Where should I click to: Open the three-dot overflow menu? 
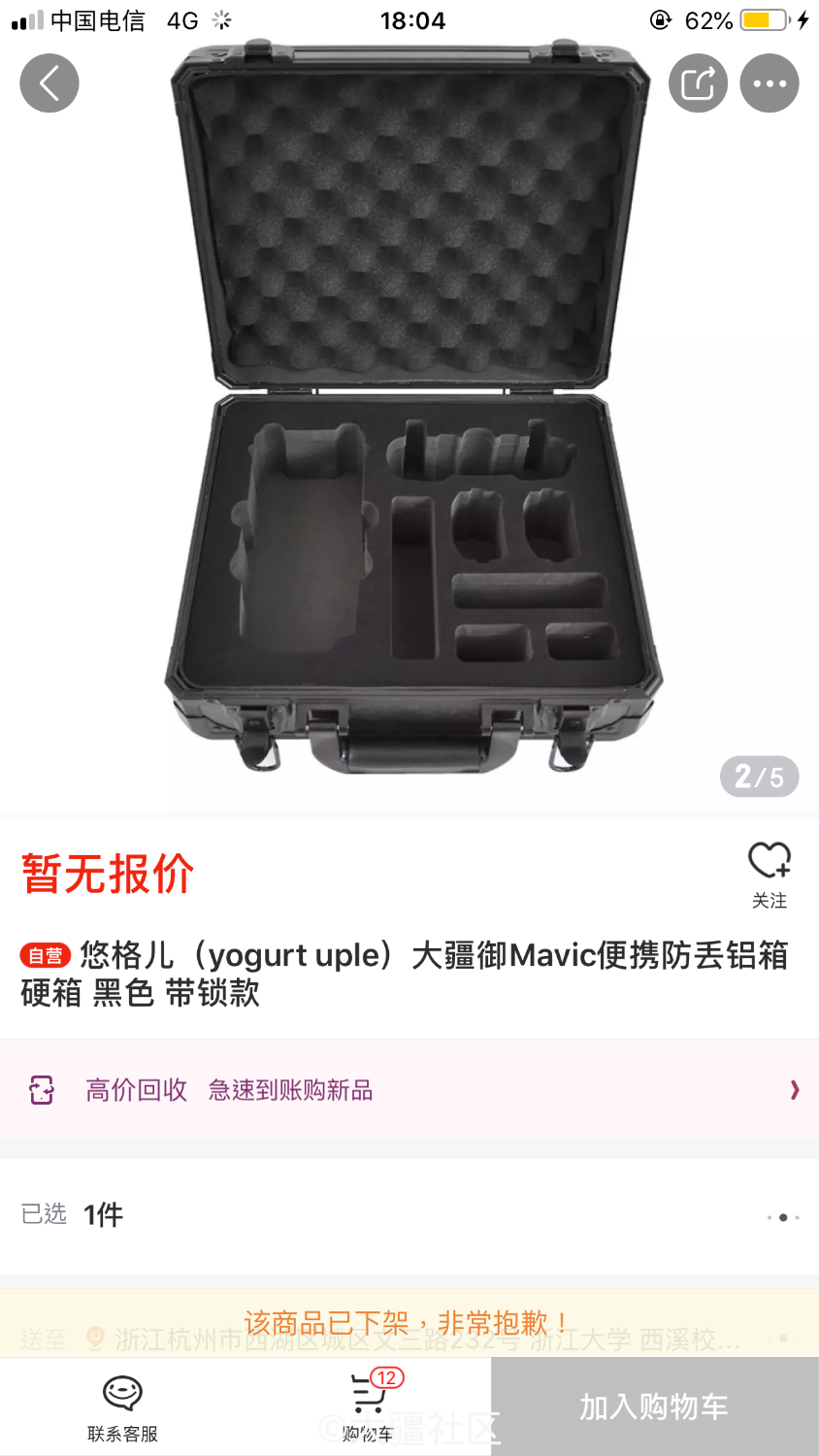(770, 83)
